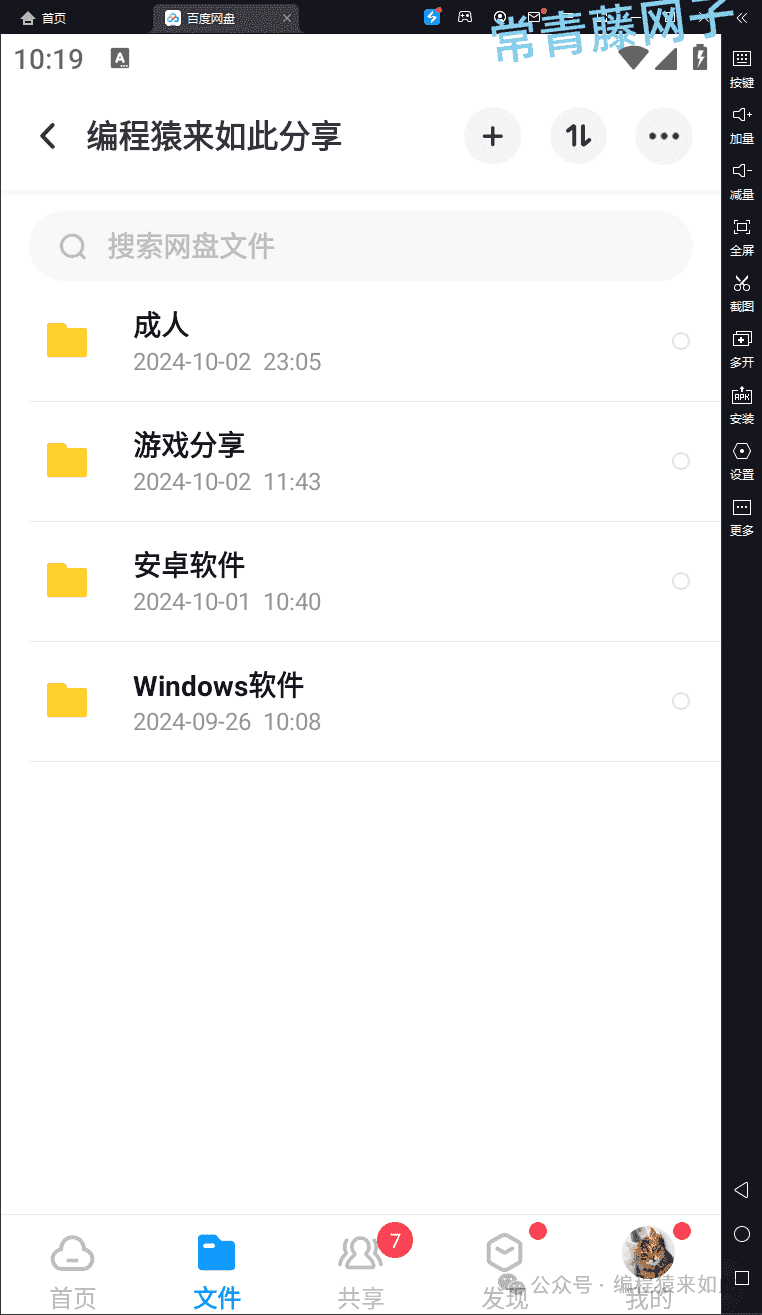Tap the plus add button
This screenshot has width=762, height=1315.
tap(493, 136)
